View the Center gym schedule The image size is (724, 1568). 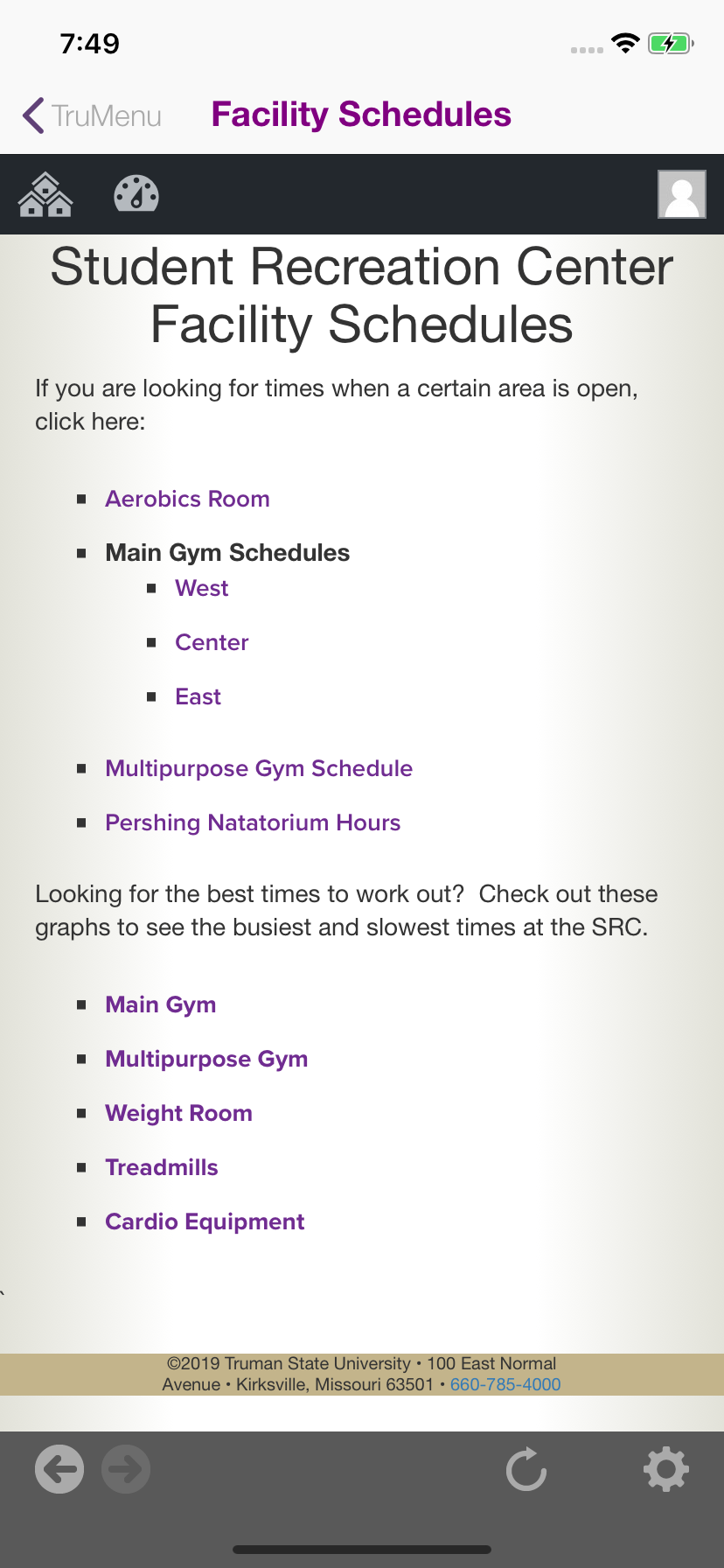click(212, 642)
